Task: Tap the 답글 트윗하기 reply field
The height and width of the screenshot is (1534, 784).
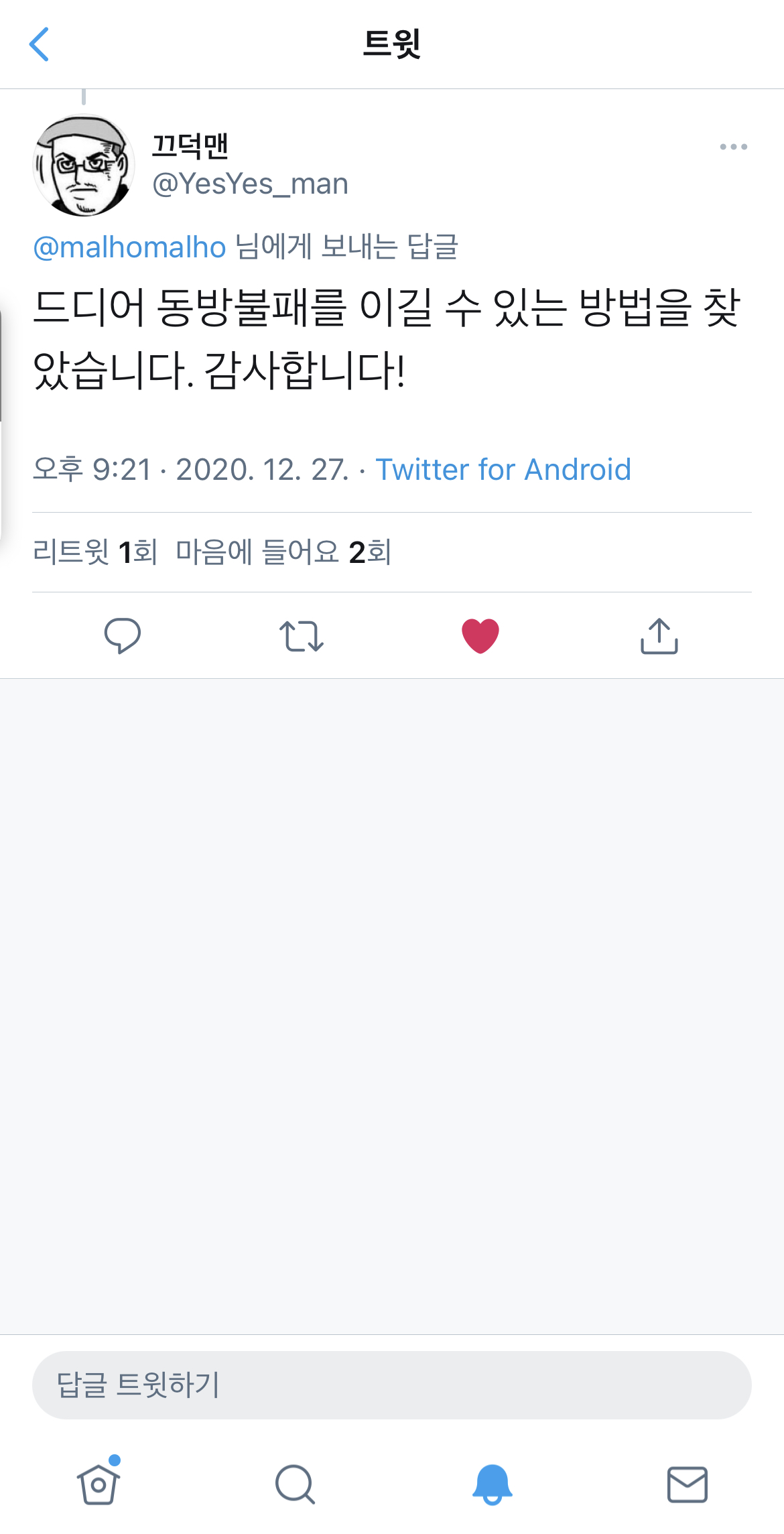Action: [391, 1385]
